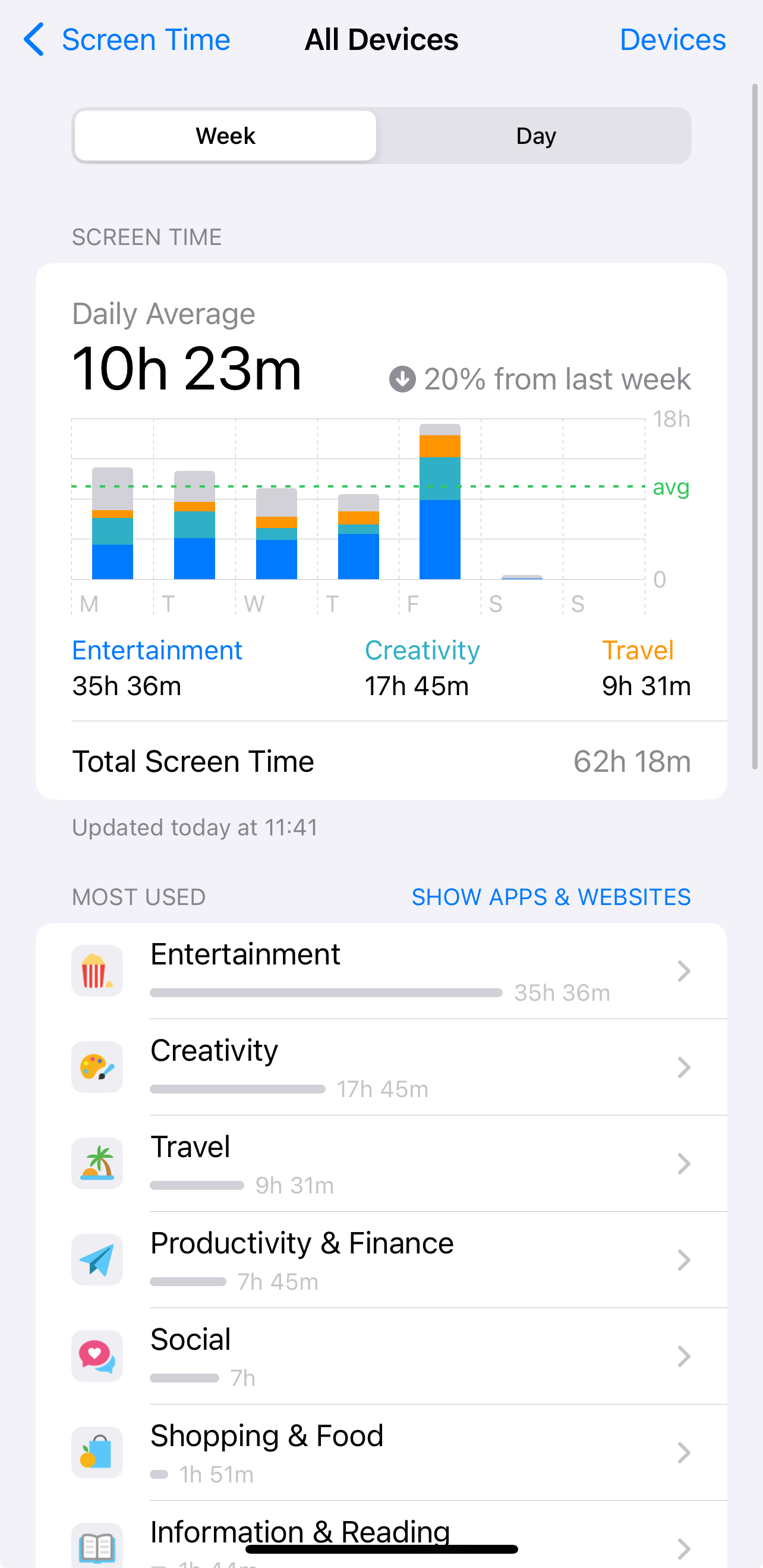
Task: Tap the Entertainment usage progress bar
Action: (x=324, y=992)
